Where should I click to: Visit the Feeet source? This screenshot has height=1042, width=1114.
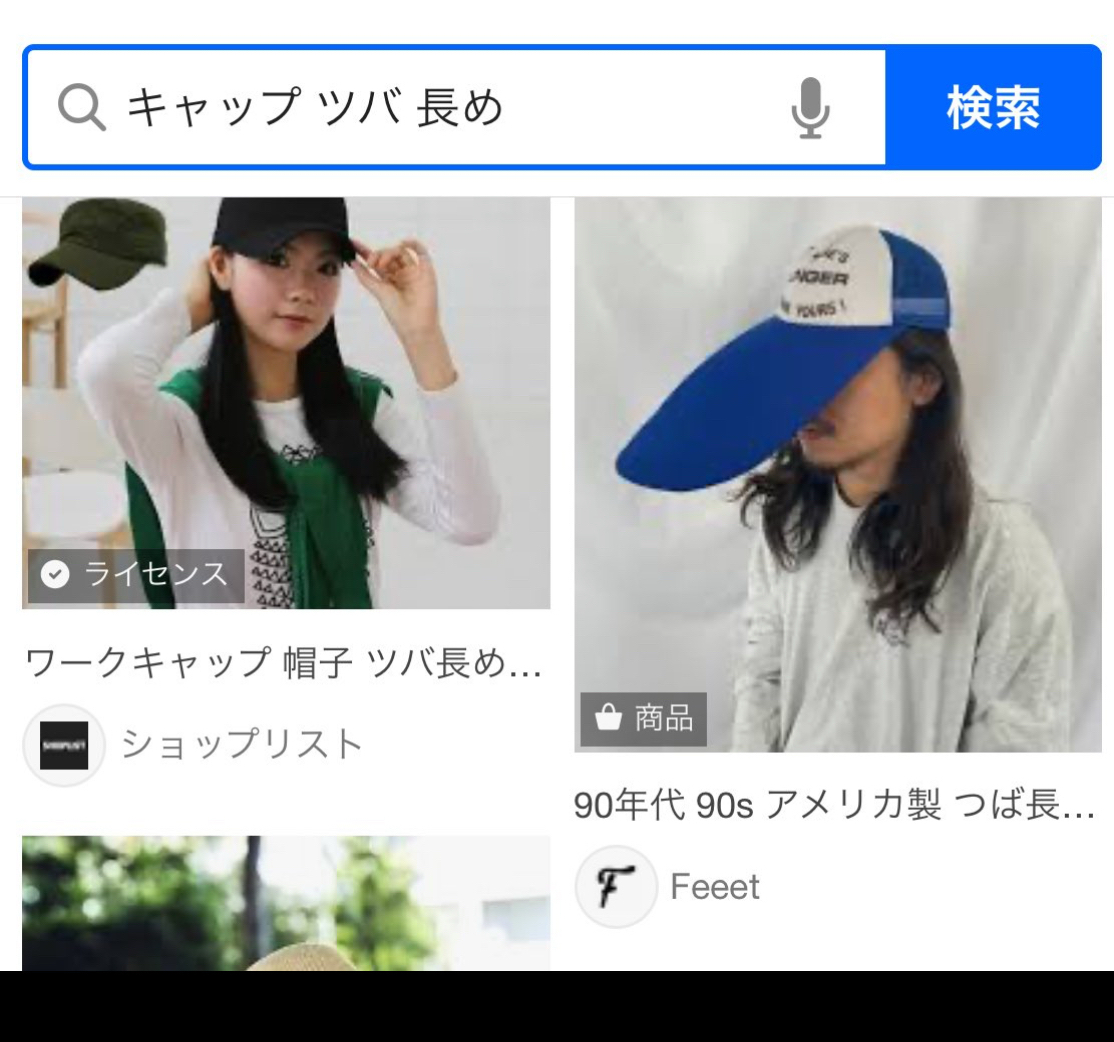[x=714, y=887]
